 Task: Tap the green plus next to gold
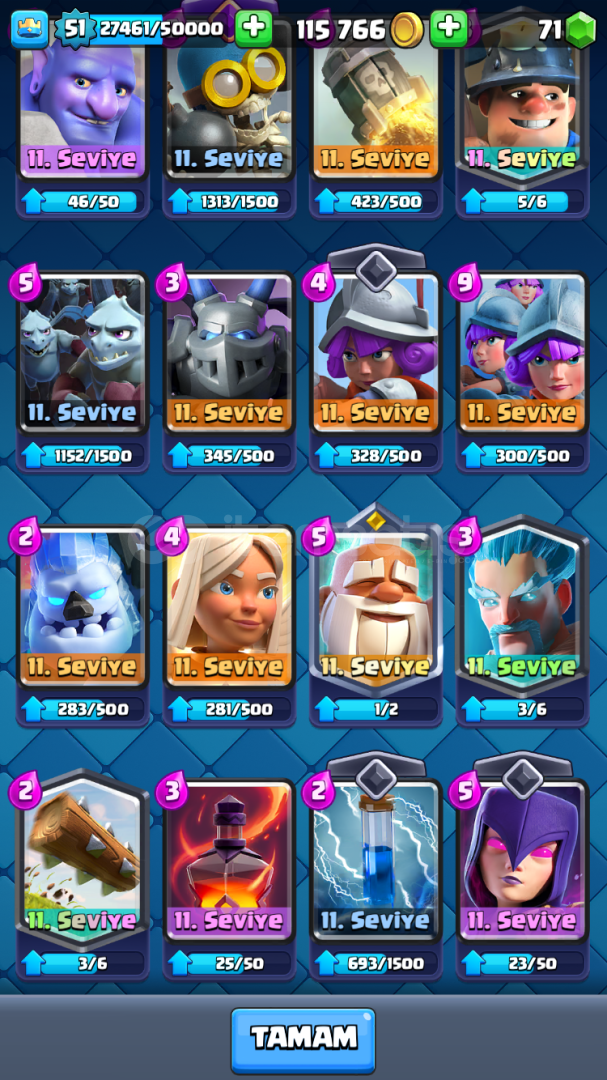(449, 29)
